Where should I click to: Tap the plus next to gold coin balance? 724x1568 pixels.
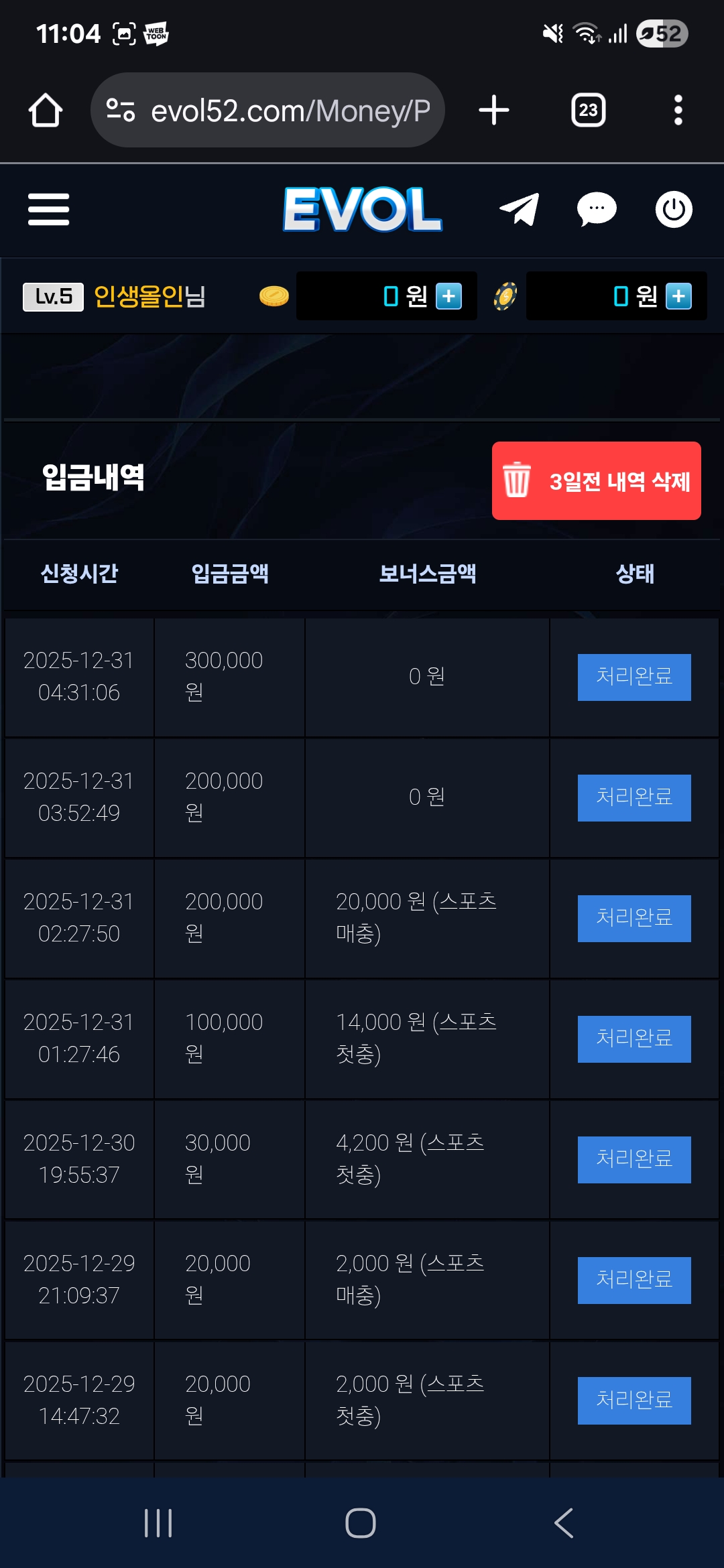448,296
